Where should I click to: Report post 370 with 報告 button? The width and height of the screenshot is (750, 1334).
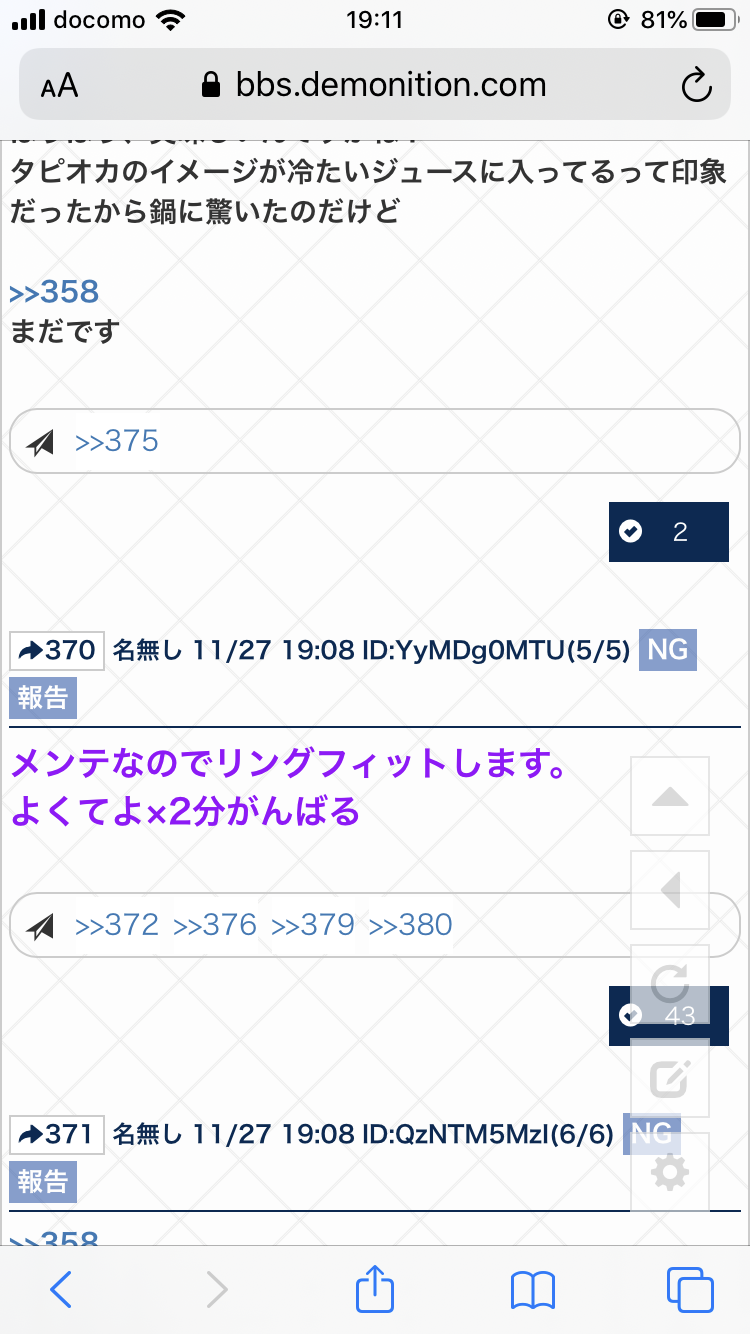tap(43, 698)
